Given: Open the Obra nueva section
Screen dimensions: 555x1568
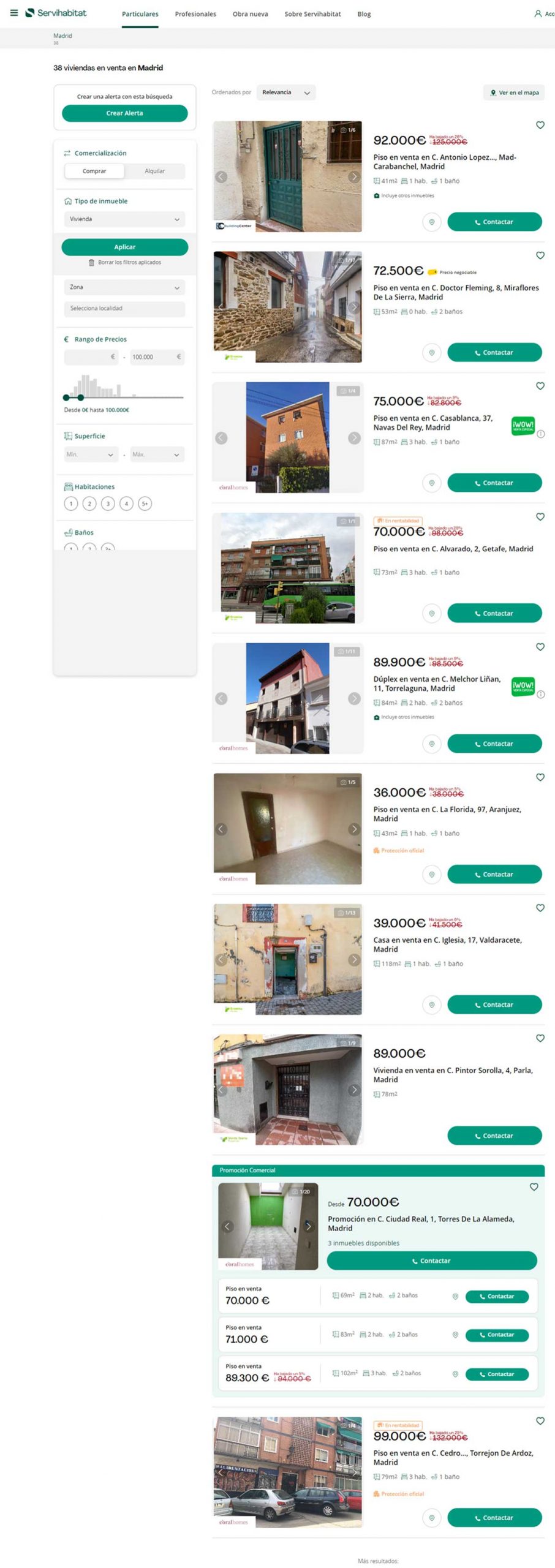Looking at the screenshot, I should (x=250, y=14).
